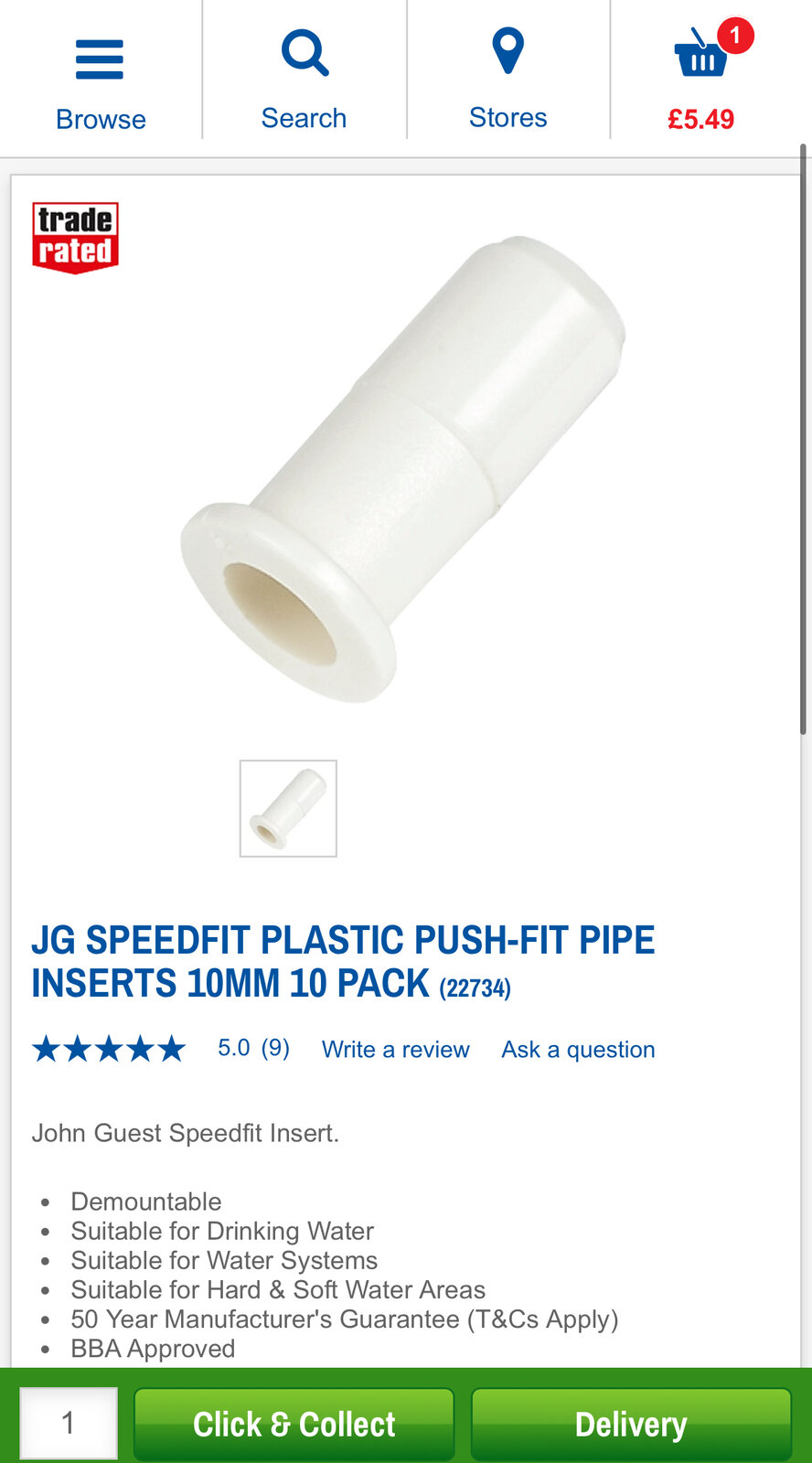Select the small product thumbnail
The width and height of the screenshot is (812, 1463).
coord(288,808)
